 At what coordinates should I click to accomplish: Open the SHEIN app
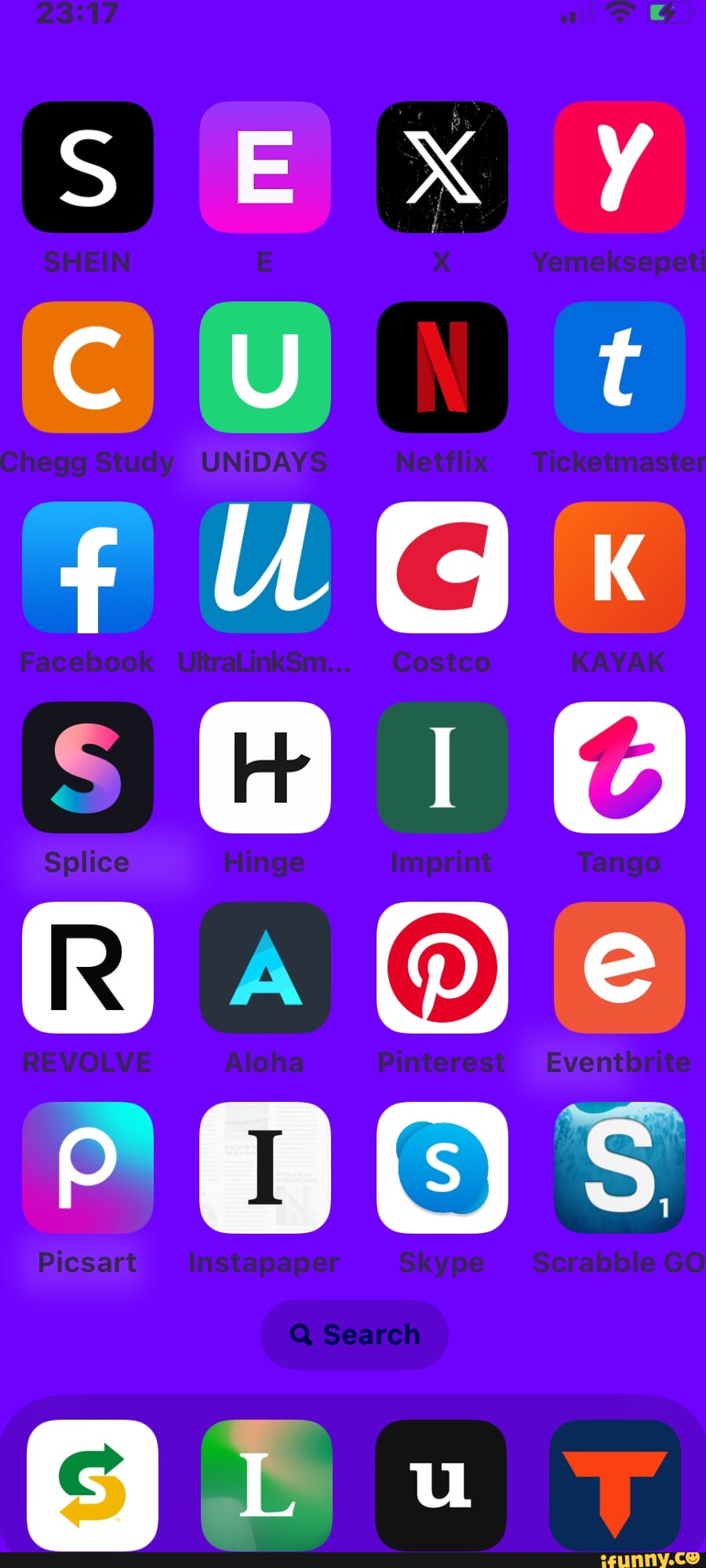click(x=88, y=167)
